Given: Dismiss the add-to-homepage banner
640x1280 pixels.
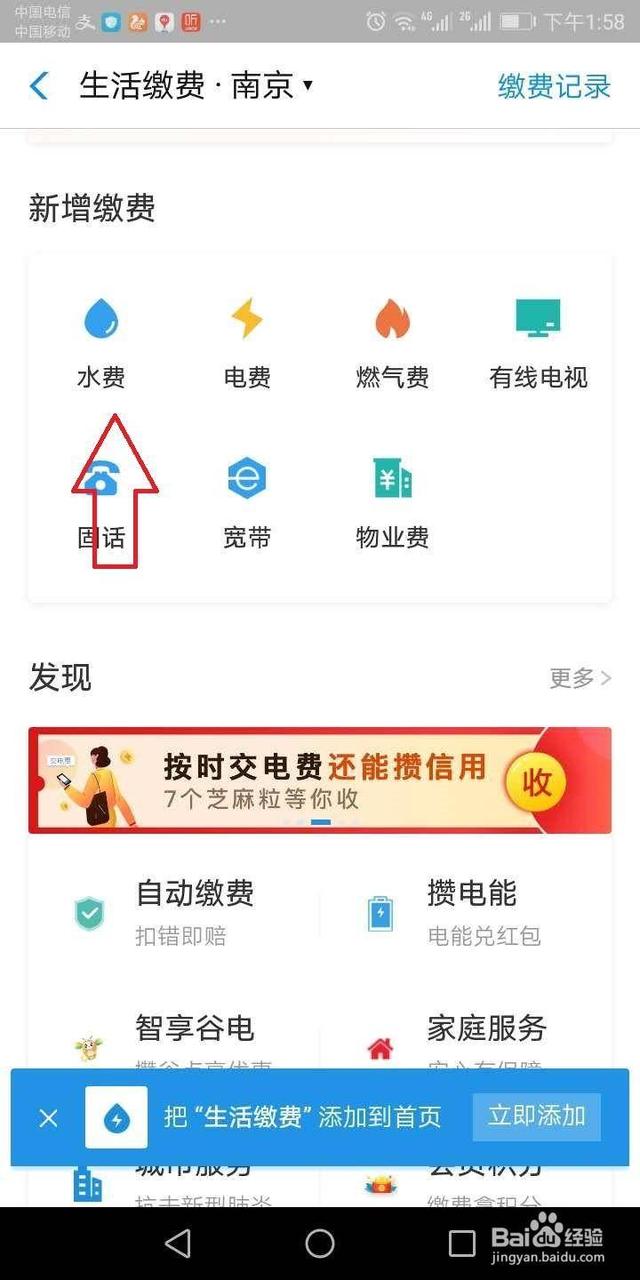Looking at the screenshot, I should (48, 1118).
